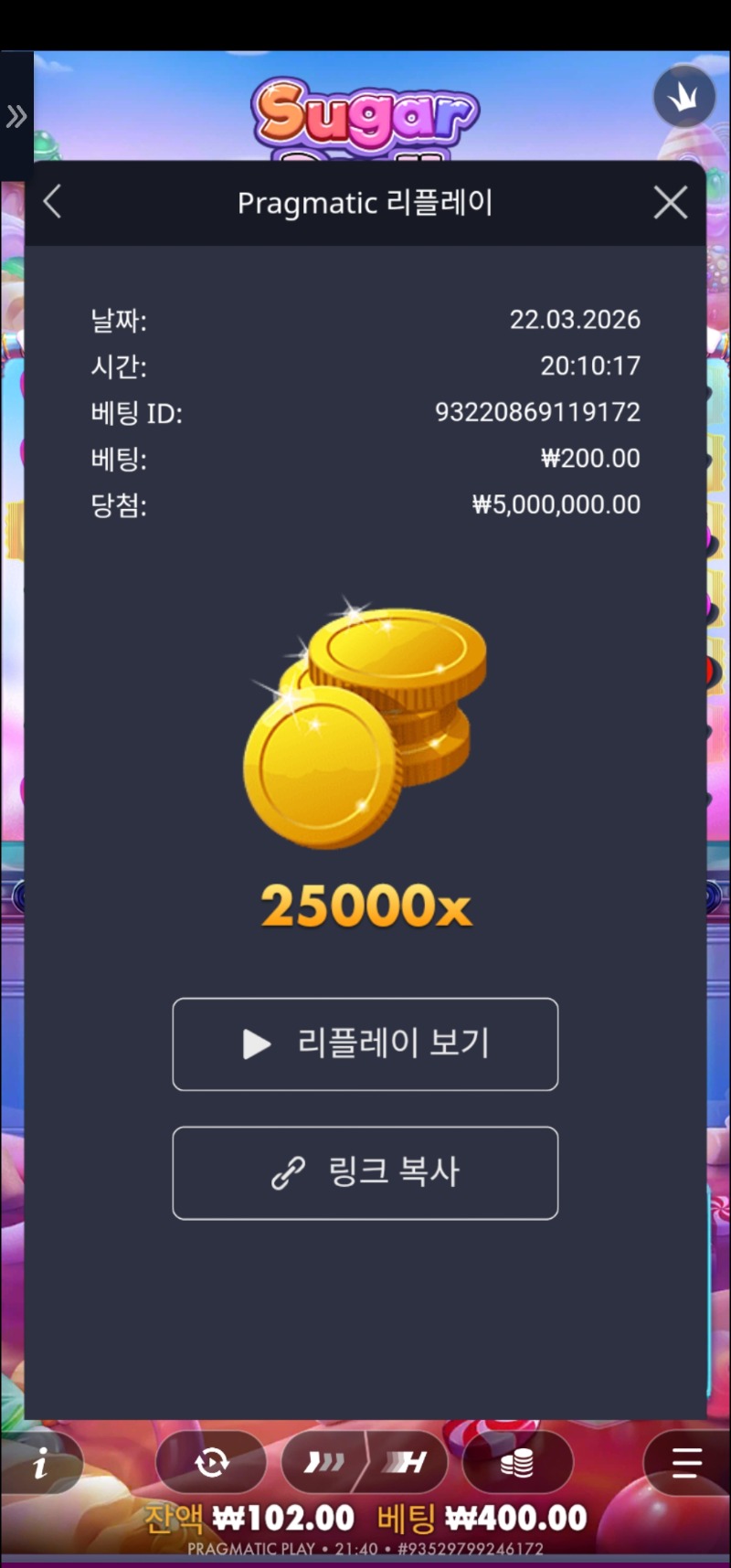Close the Pragmatic replay dialog
The width and height of the screenshot is (731, 1568).
[x=671, y=203]
